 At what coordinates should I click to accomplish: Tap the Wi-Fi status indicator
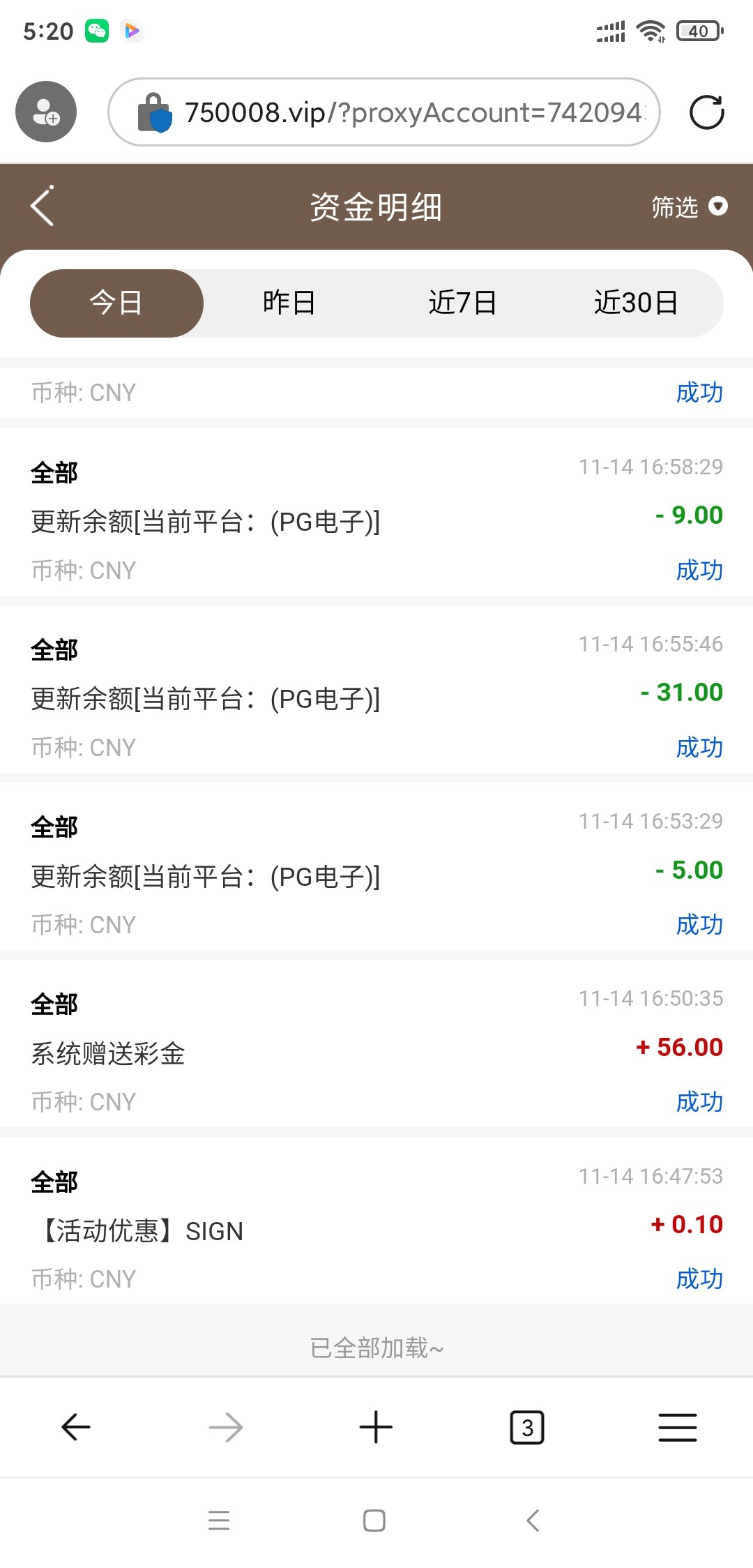coord(651,31)
